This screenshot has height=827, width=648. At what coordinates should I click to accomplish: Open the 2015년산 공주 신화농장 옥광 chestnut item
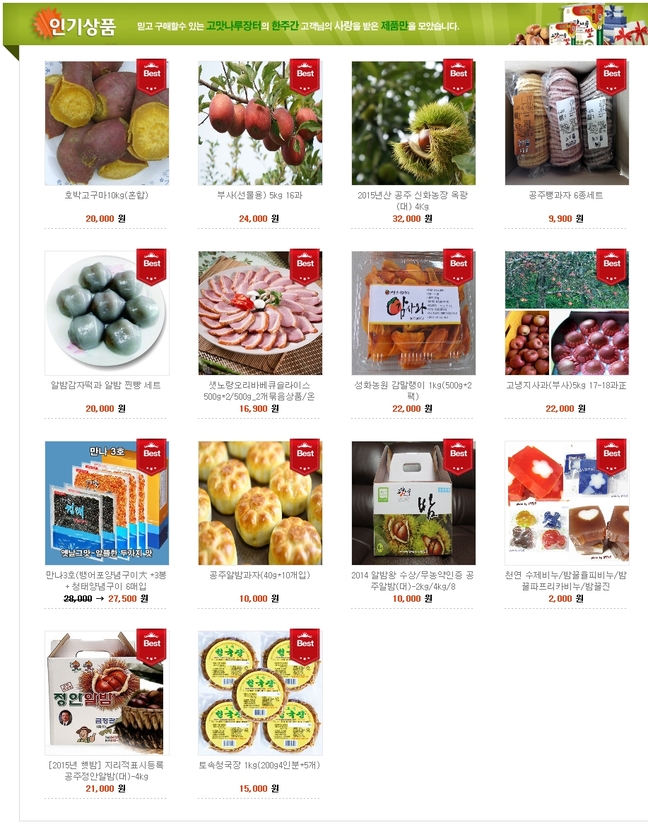pos(413,123)
